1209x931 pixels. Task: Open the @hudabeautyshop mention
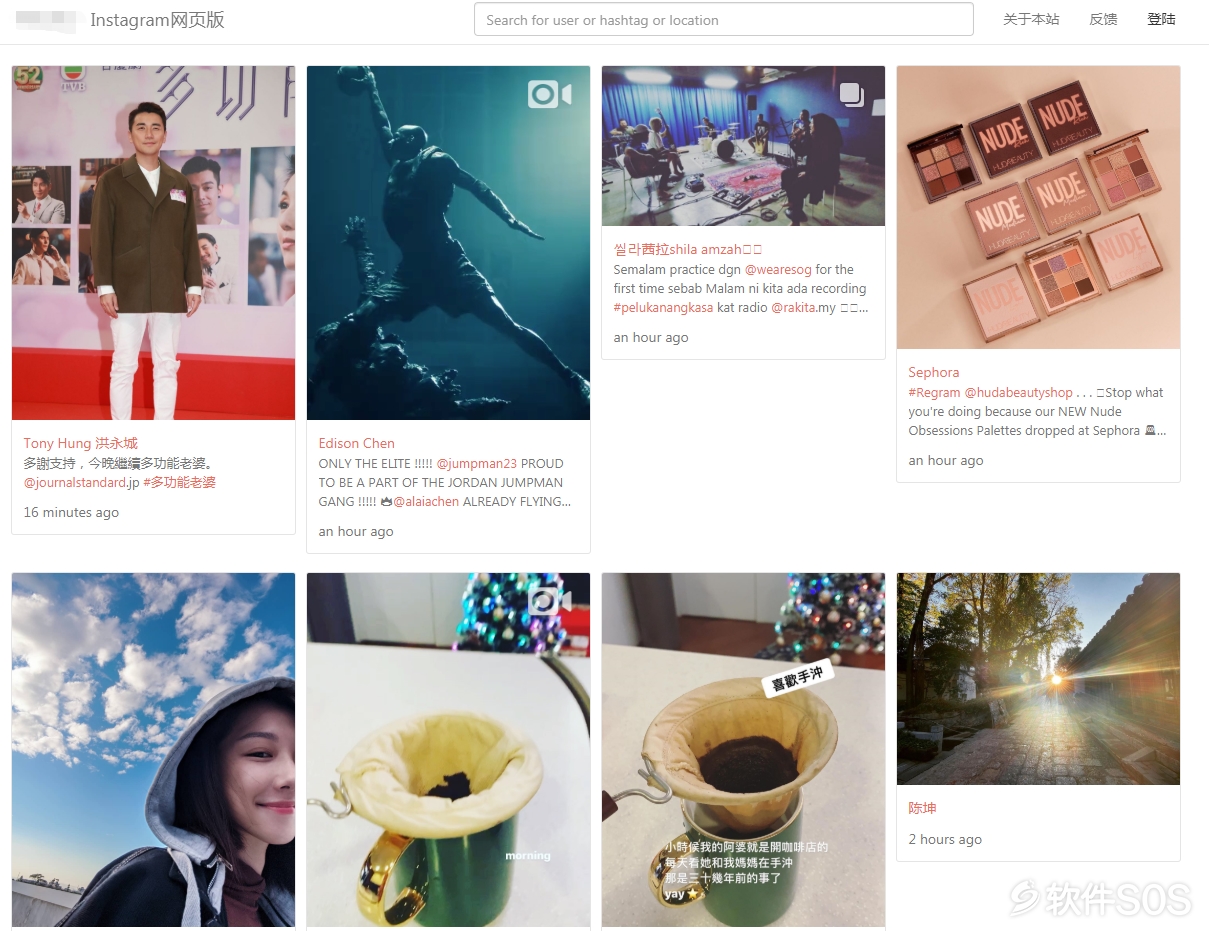pyautogui.click(x=1018, y=392)
